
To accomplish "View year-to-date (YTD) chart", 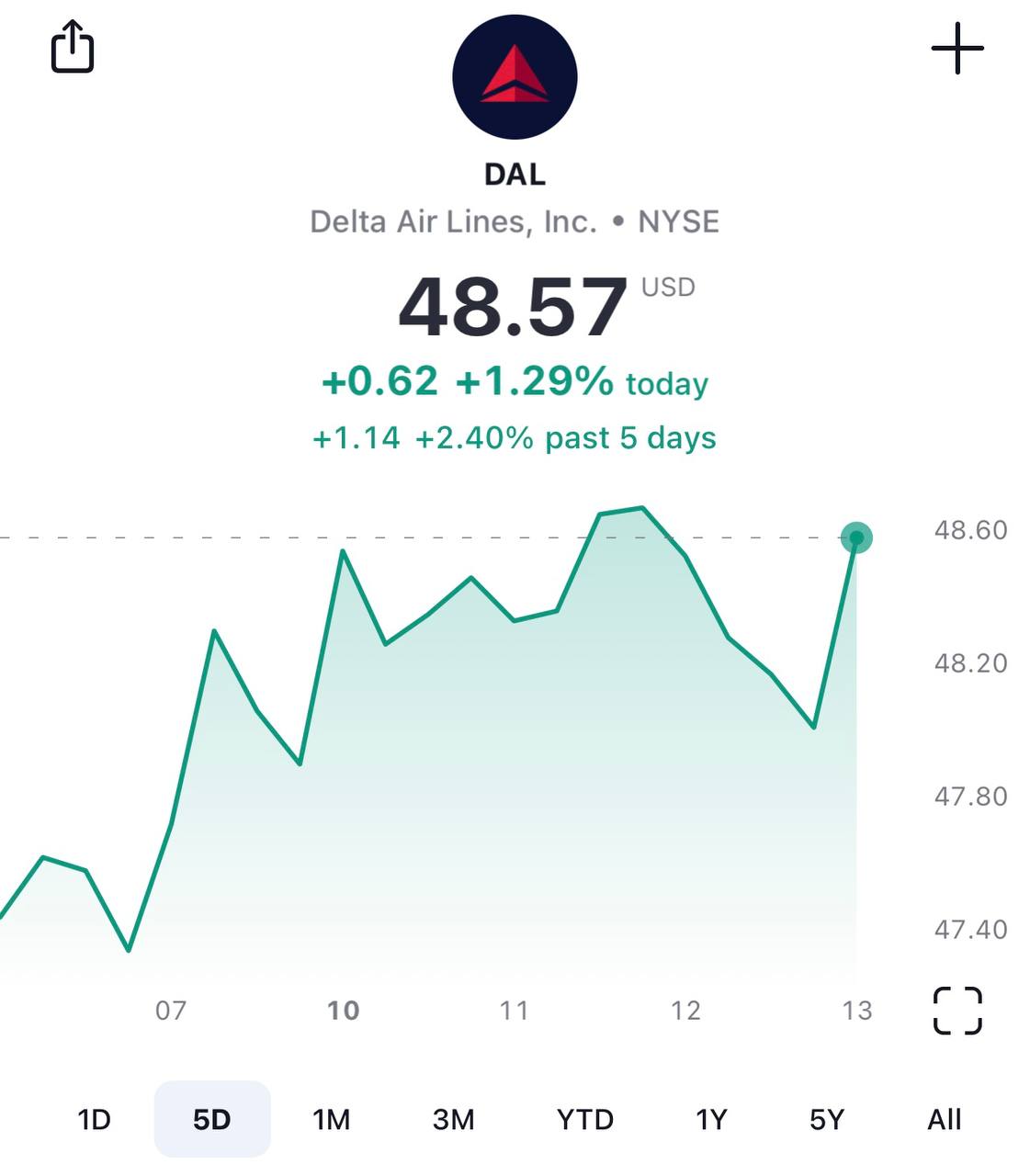I will [x=585, y=1119].
